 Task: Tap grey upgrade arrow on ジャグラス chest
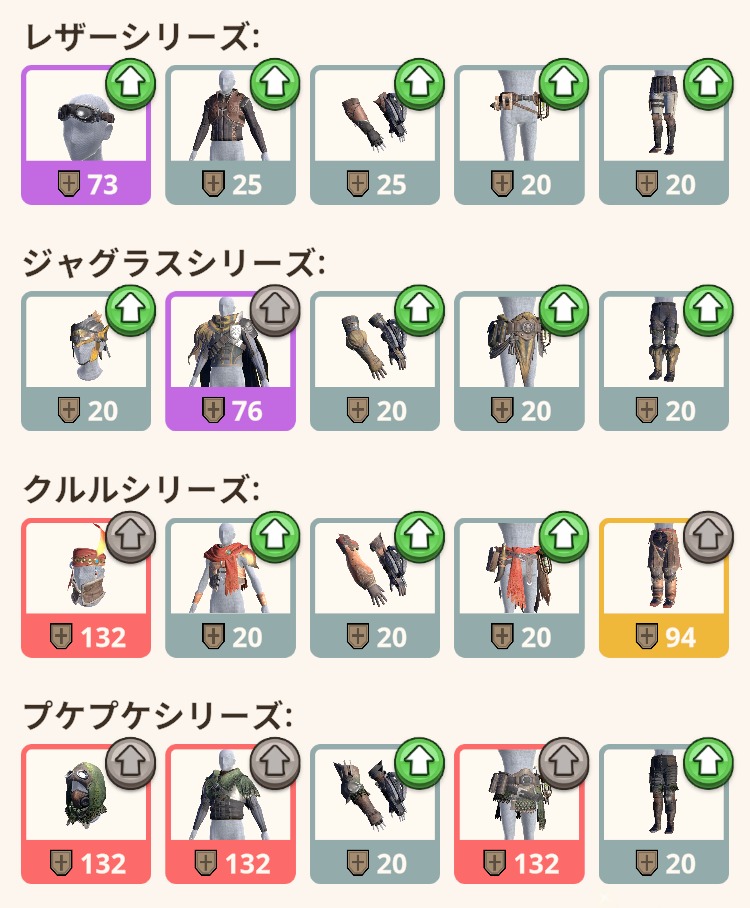(x=273, y=309)
